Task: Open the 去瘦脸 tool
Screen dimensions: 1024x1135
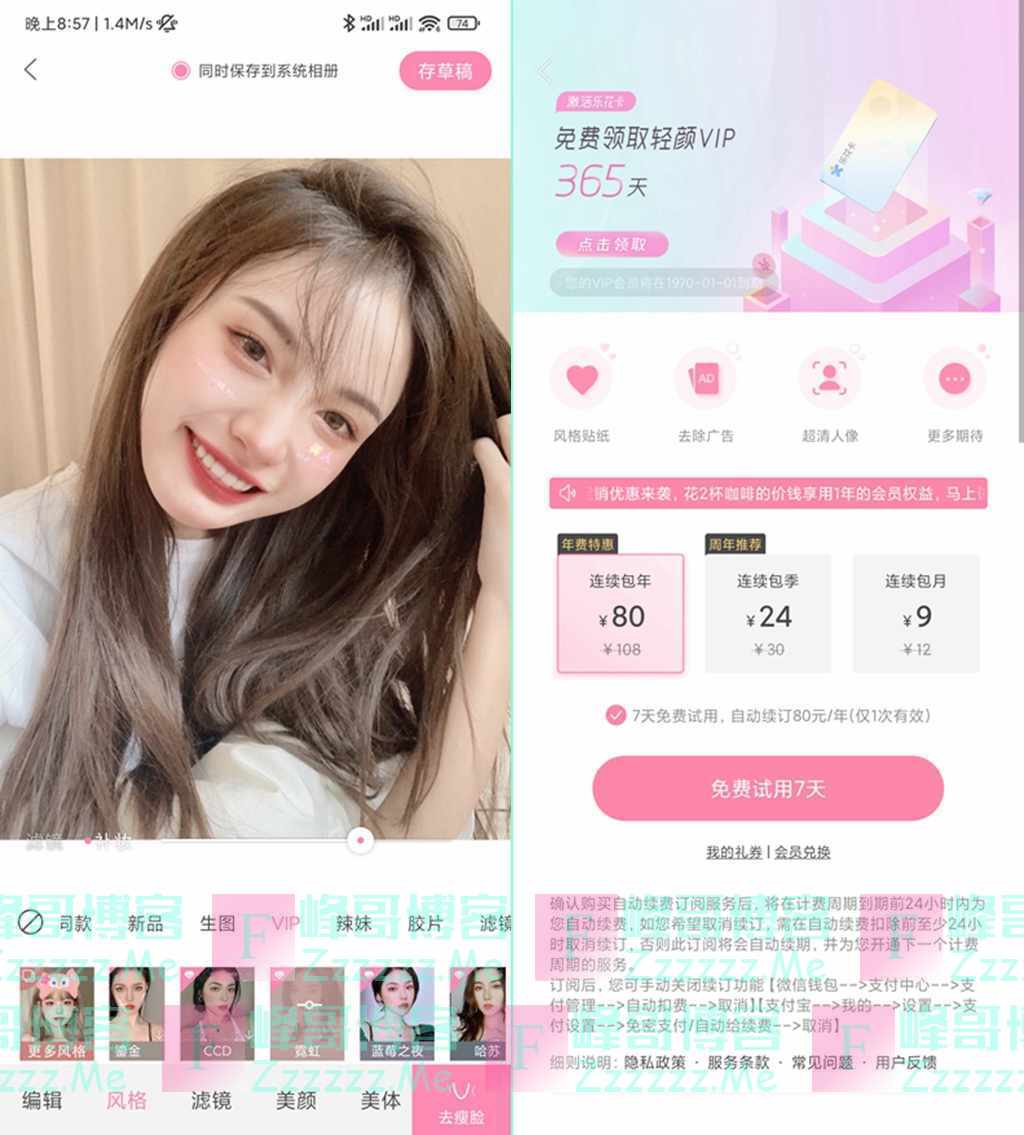Action: coord(461,1102)
